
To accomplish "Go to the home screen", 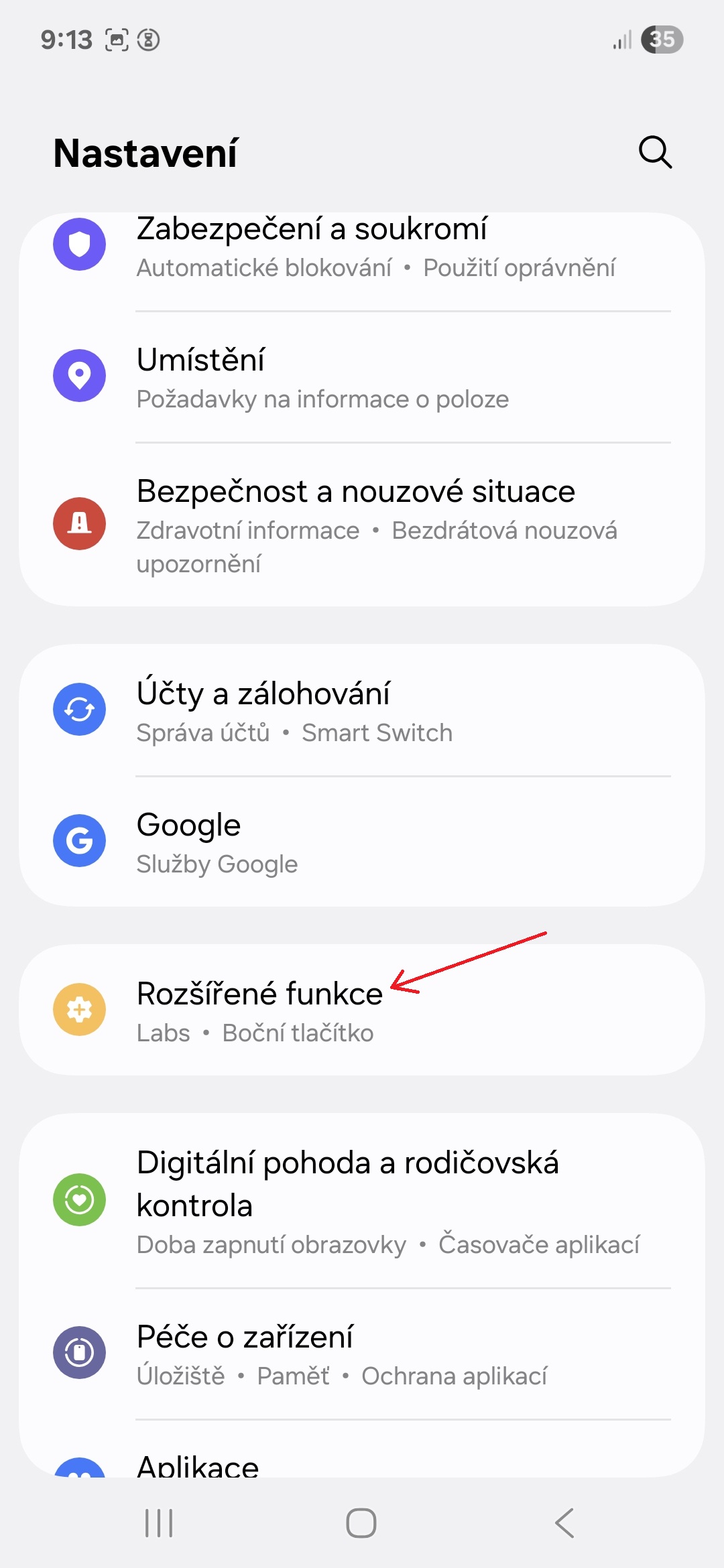I will [361, 1523].
